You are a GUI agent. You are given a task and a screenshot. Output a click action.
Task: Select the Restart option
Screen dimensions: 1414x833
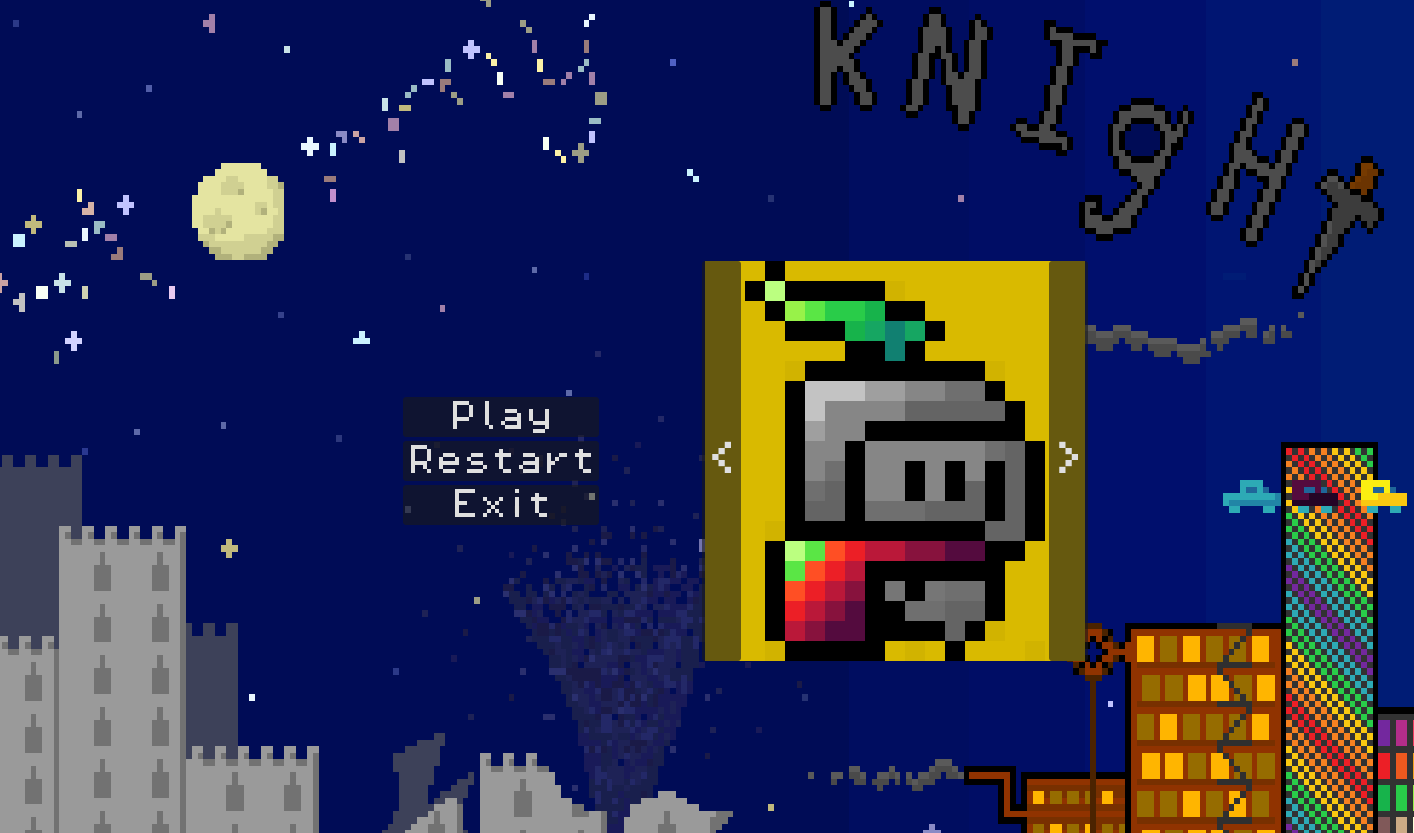pyautogui.click(x=501, y=460)
